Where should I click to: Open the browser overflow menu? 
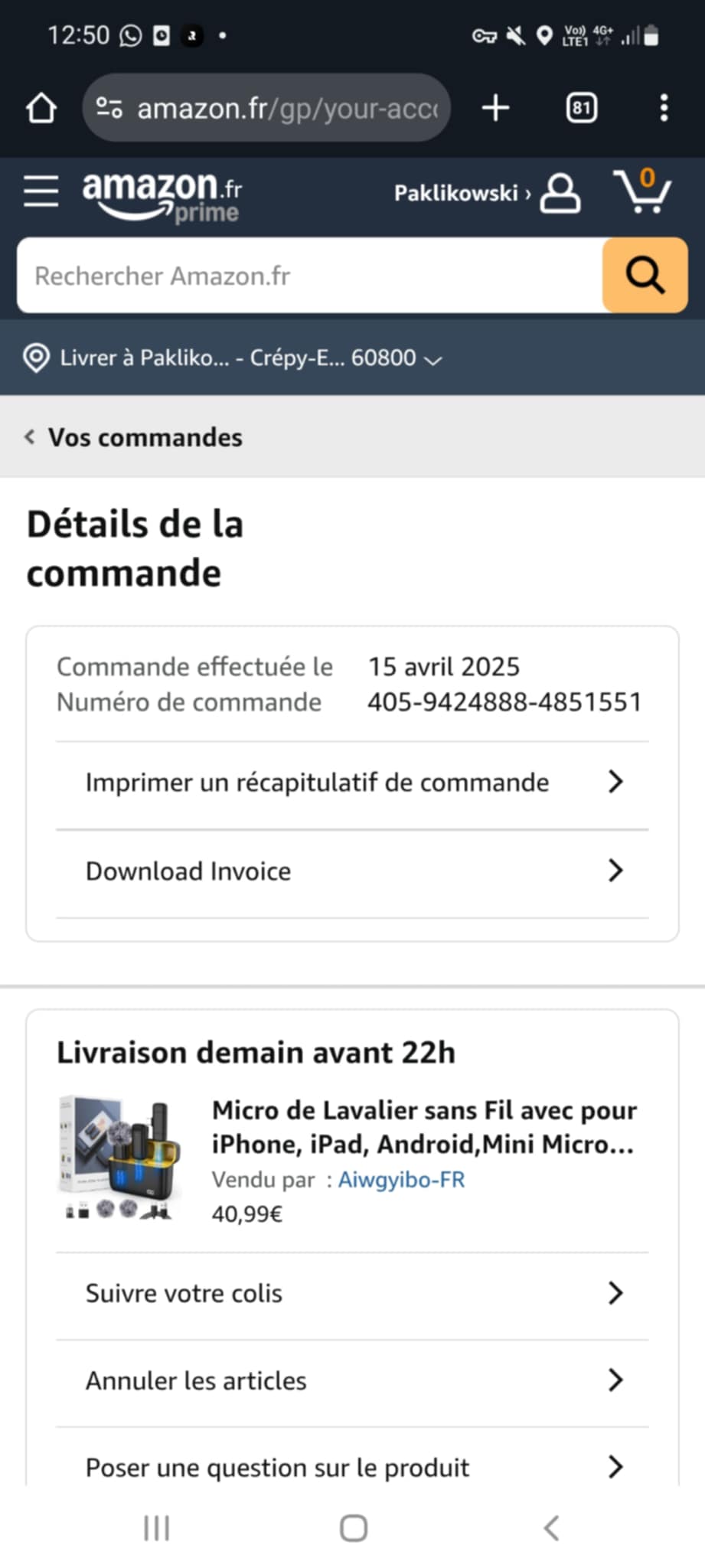[x=664, y=108]
